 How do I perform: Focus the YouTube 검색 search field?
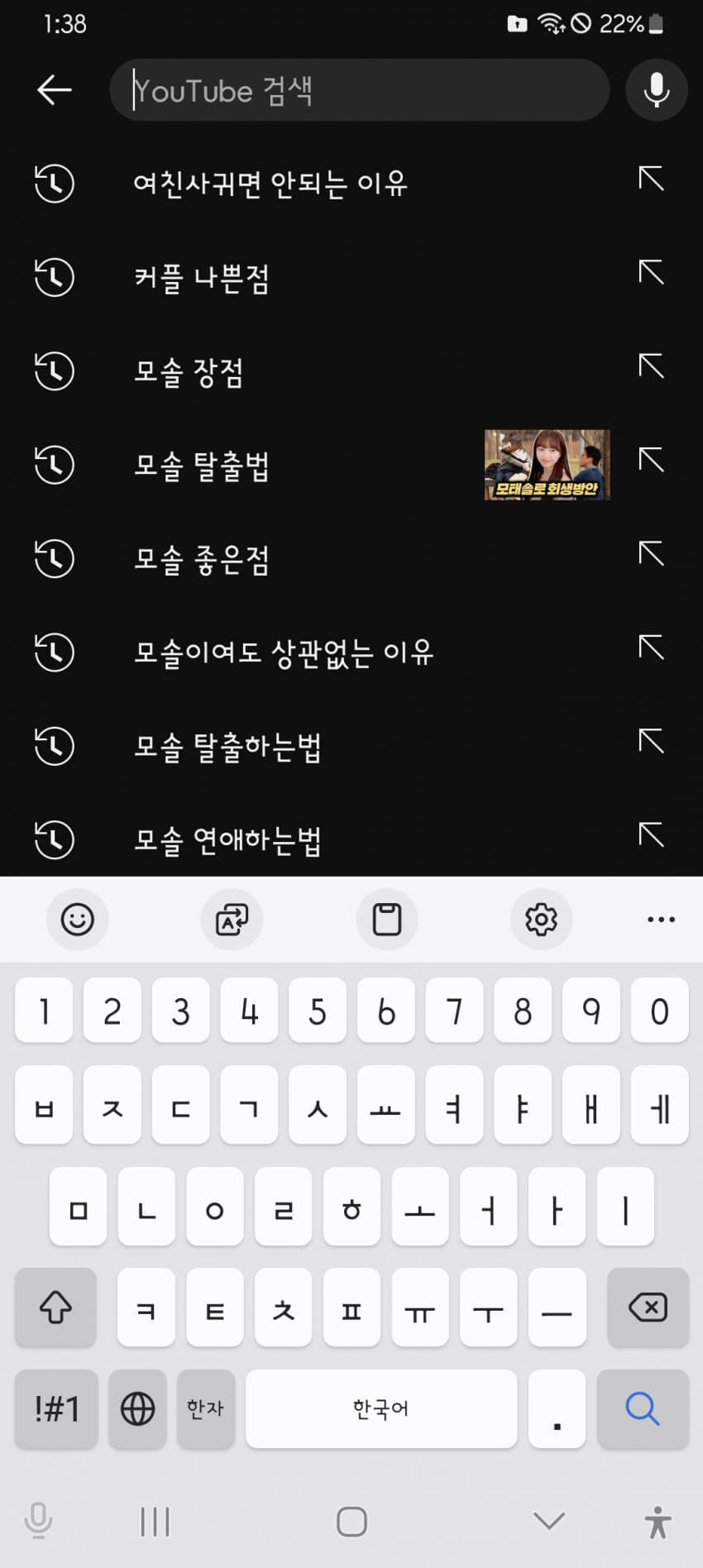360,90
